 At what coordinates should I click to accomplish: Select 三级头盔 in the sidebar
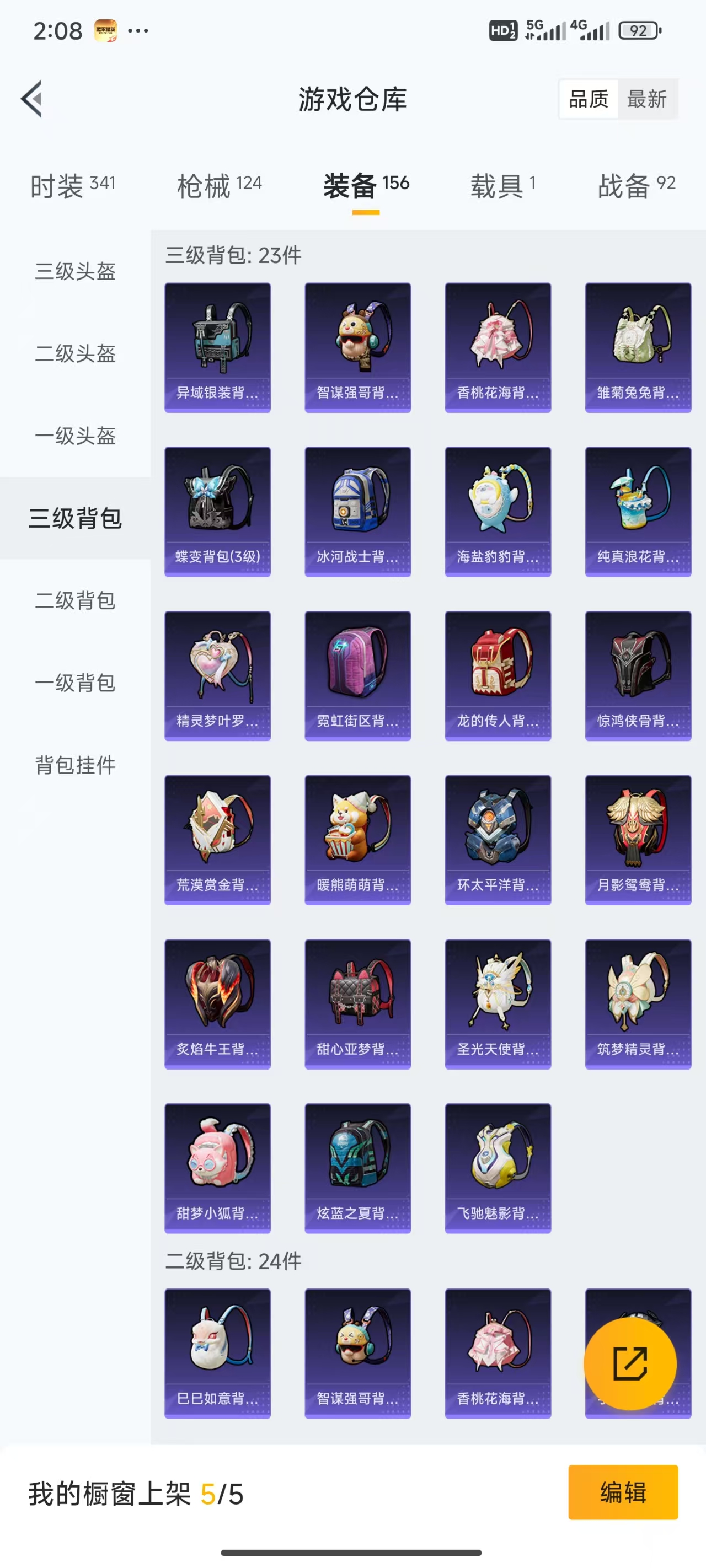pos(75,271)
